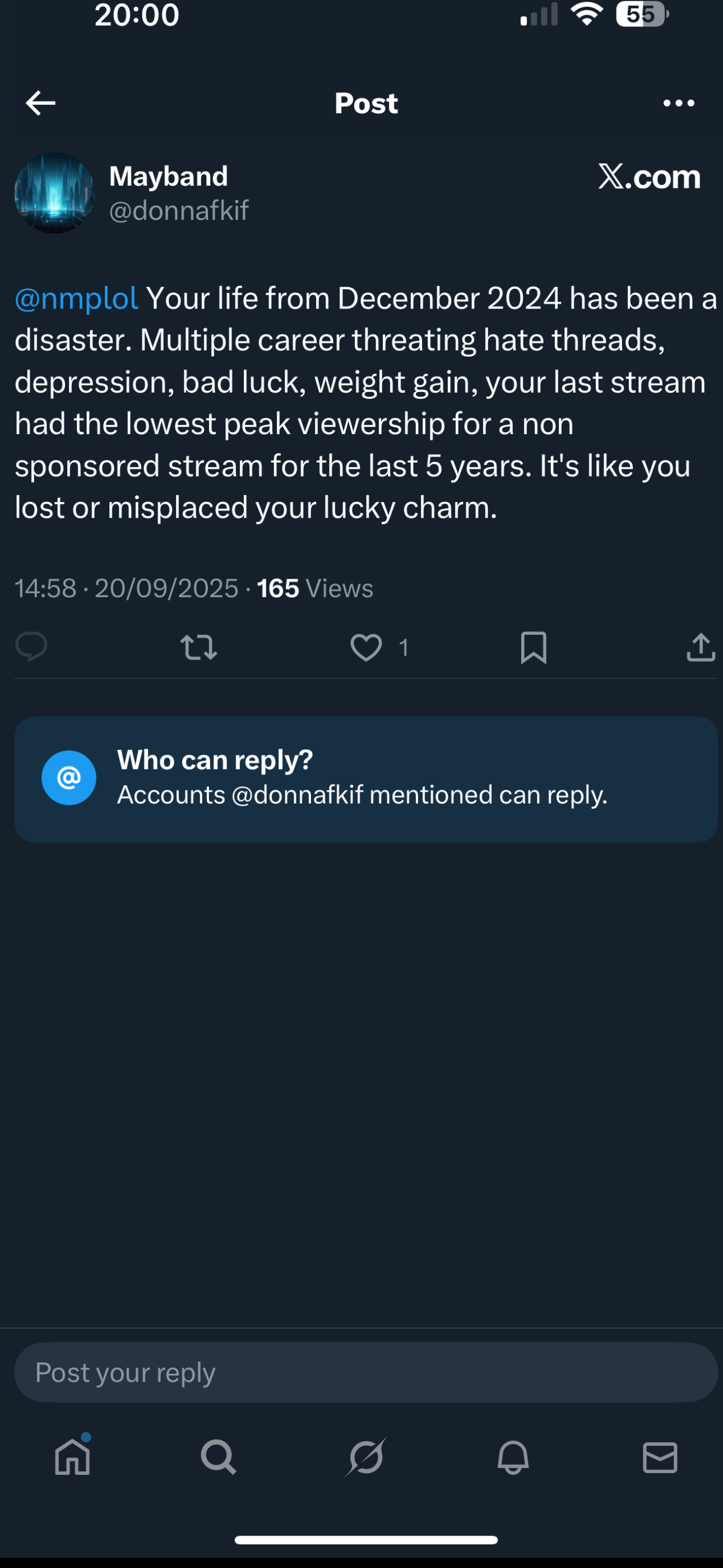Open the three-dot post options menu
Screen dimensions: 723x1568
(679, 103)
